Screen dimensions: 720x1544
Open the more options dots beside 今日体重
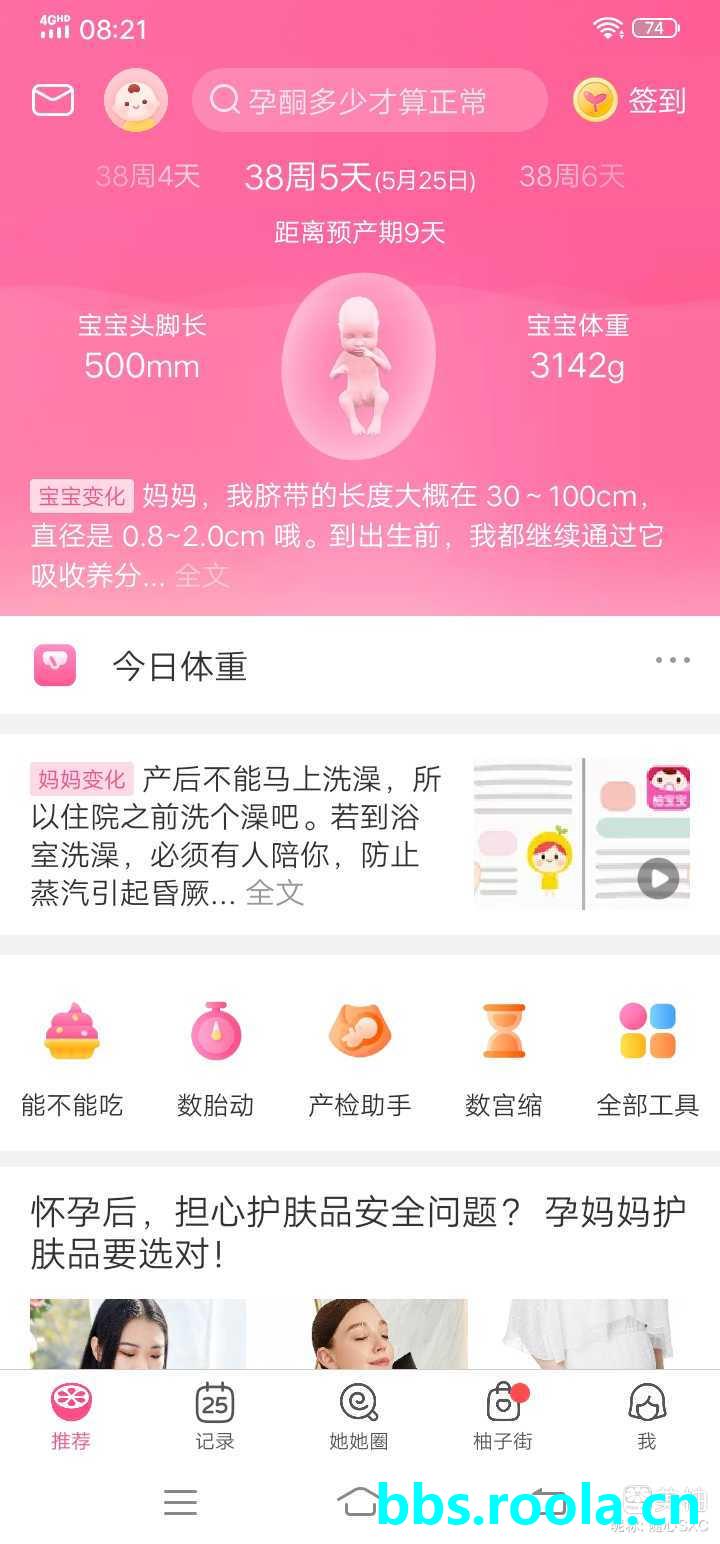[672, 660]
